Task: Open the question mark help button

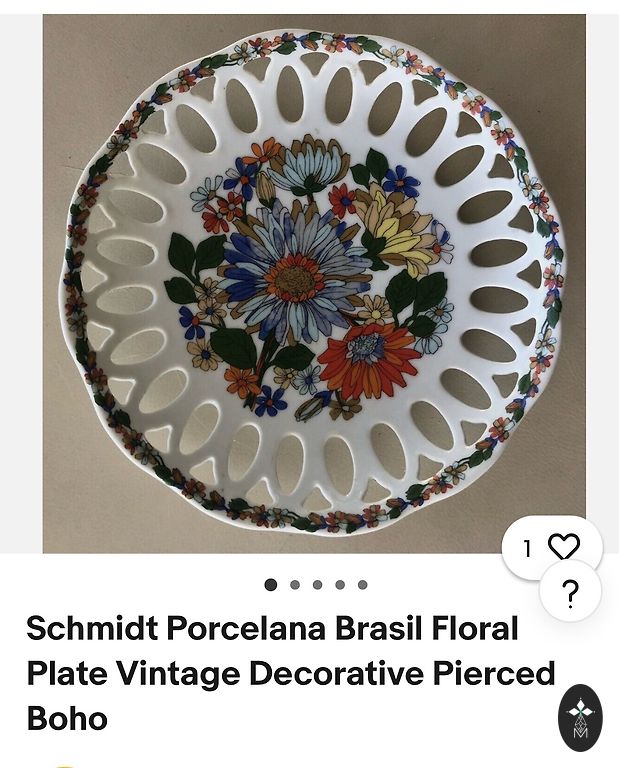Action: point(570,594)
